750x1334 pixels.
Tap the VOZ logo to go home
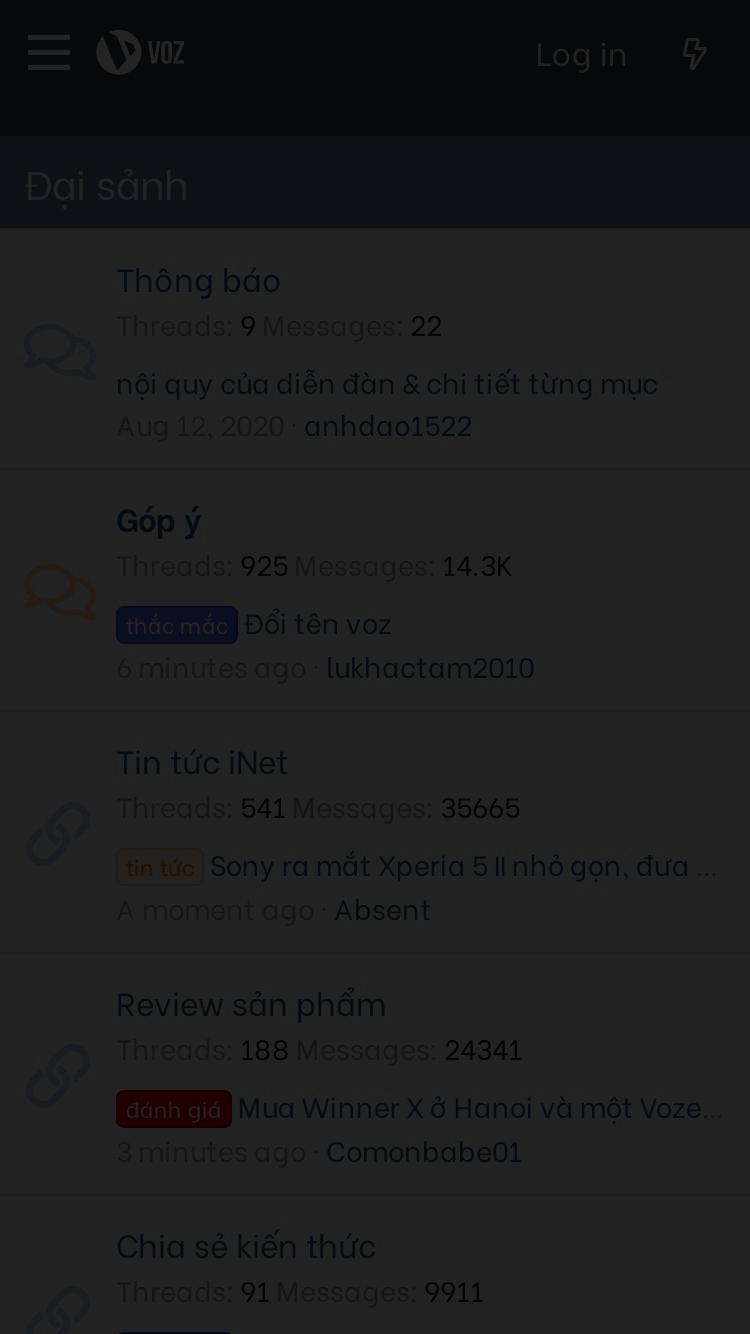pyautogui.click(x=140, y=52)
